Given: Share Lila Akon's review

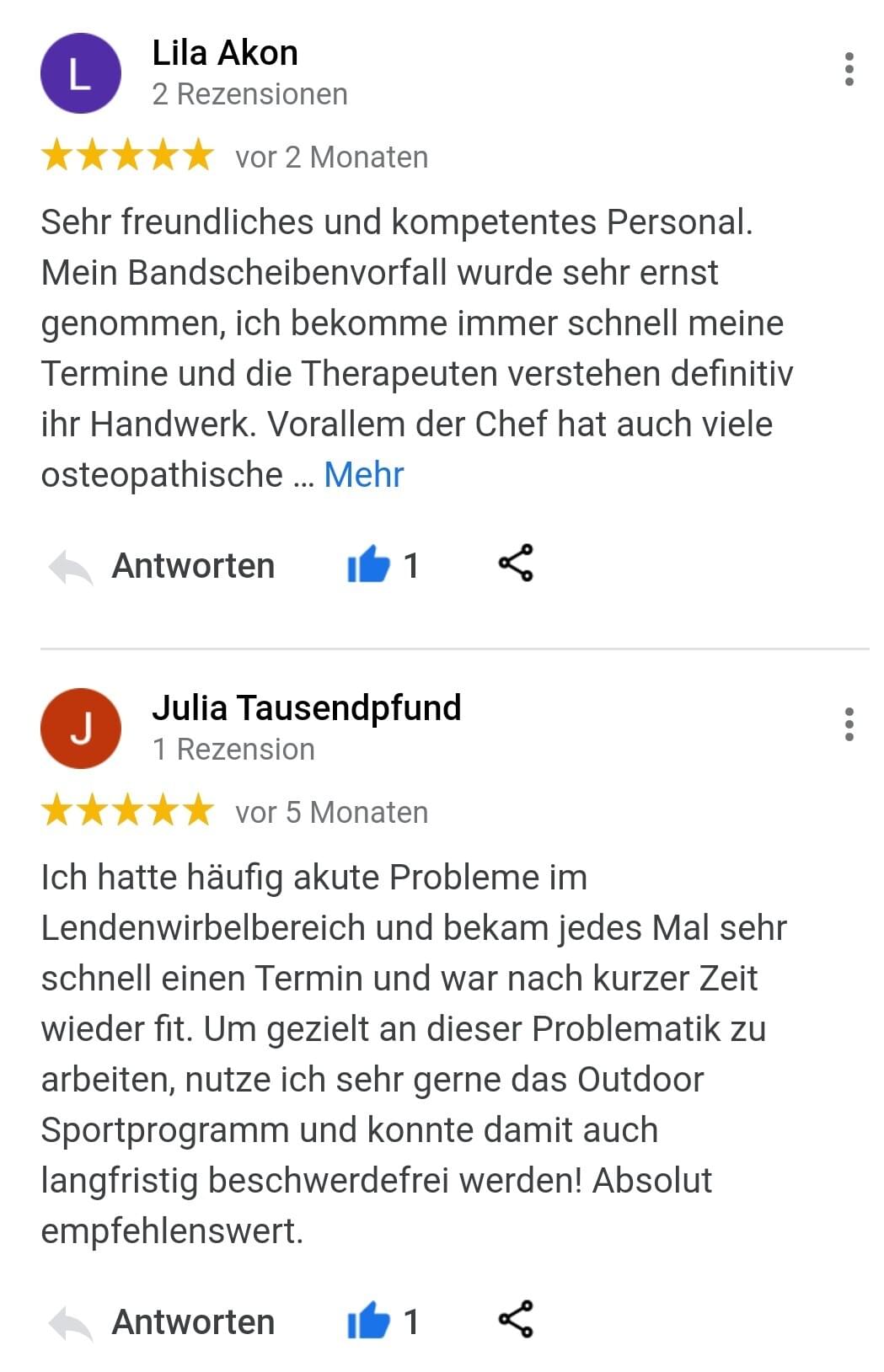Looking at the screenshot, I should [516, 563].
